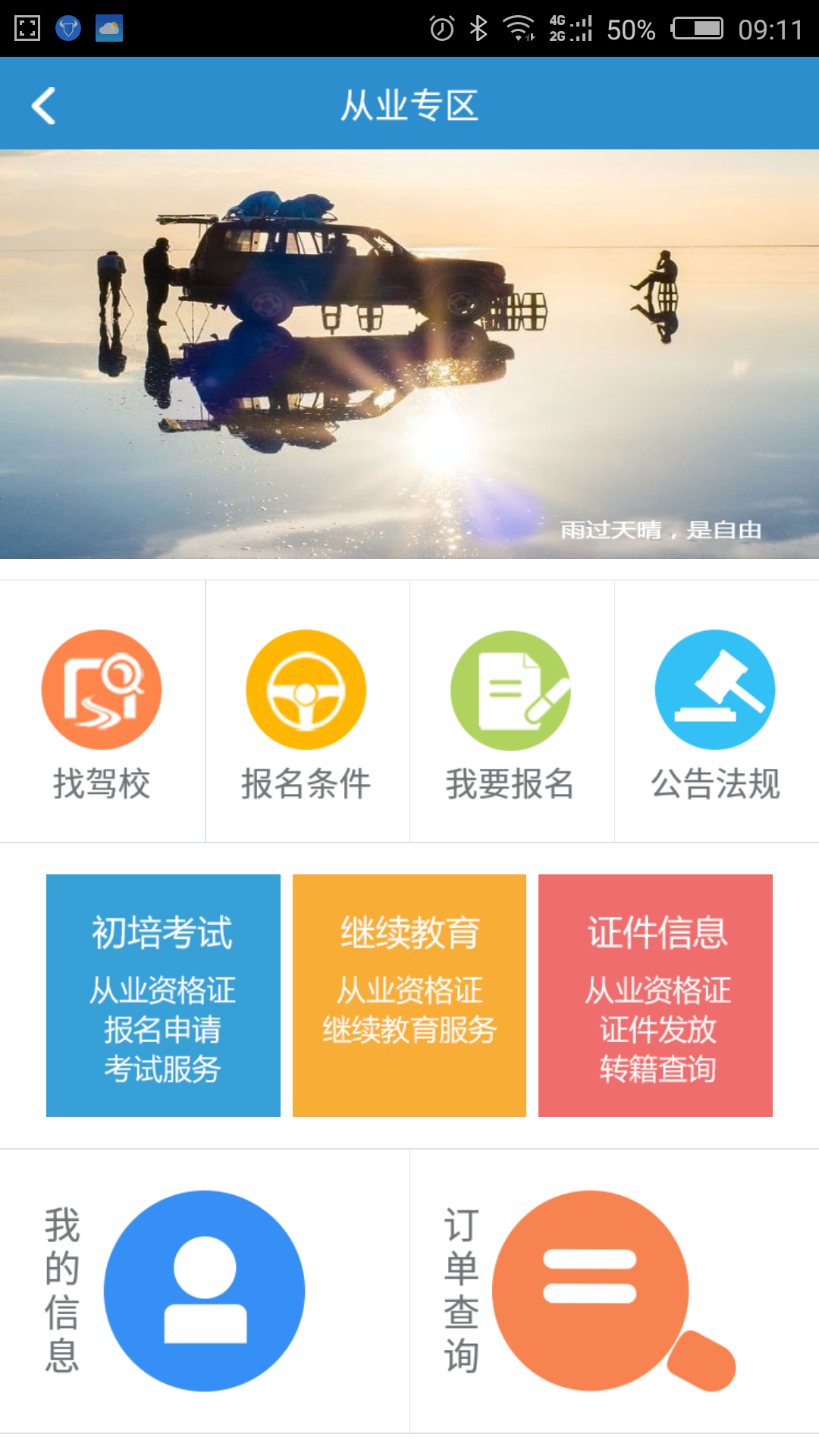Image resolution: width=819 pixels, height=1456 pixels.
Task: Open the 初培考试 exam service tile
Action: pyautogui.click(x=163, y=995)
